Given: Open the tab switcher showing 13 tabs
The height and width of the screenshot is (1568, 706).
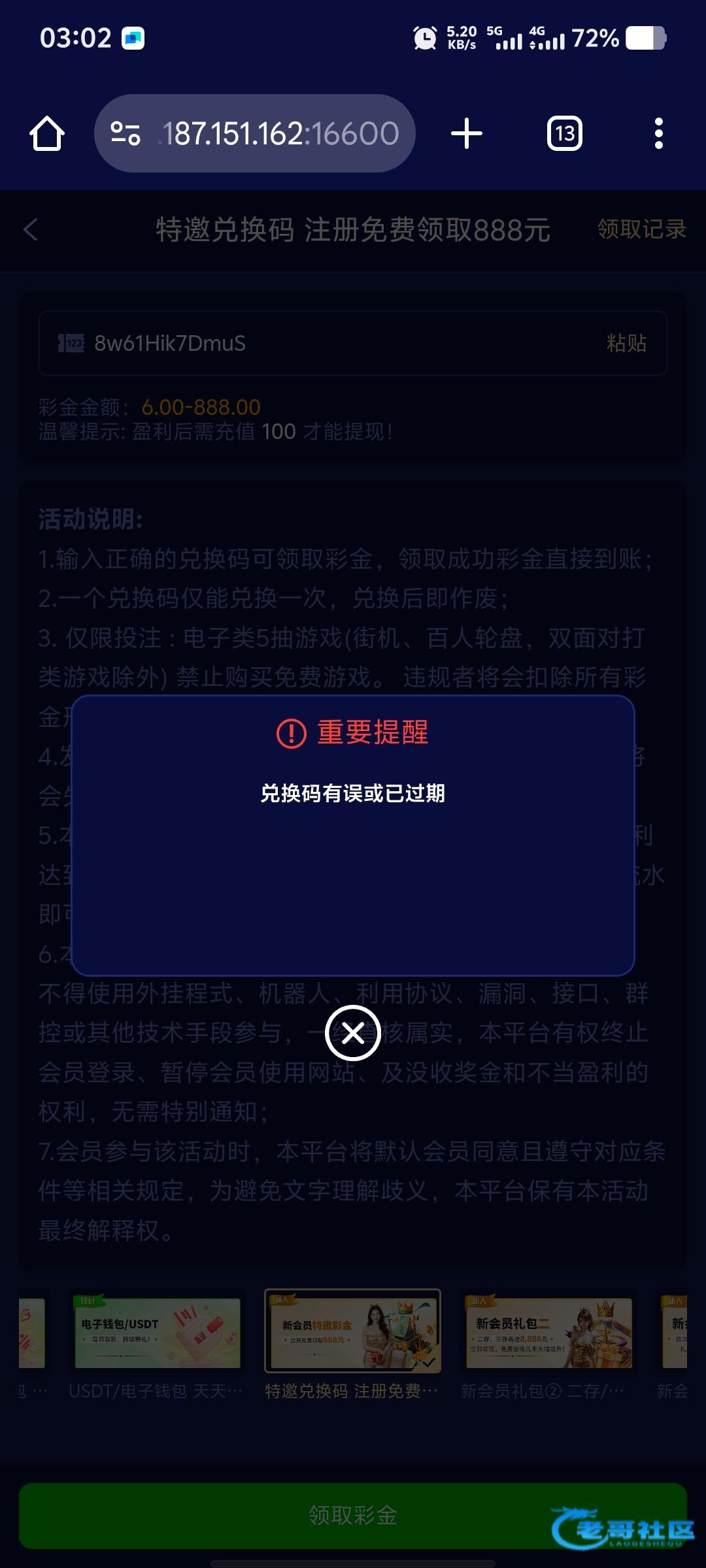Looking at the screenshot, I should pyautogui.click(x=564, y=134).
